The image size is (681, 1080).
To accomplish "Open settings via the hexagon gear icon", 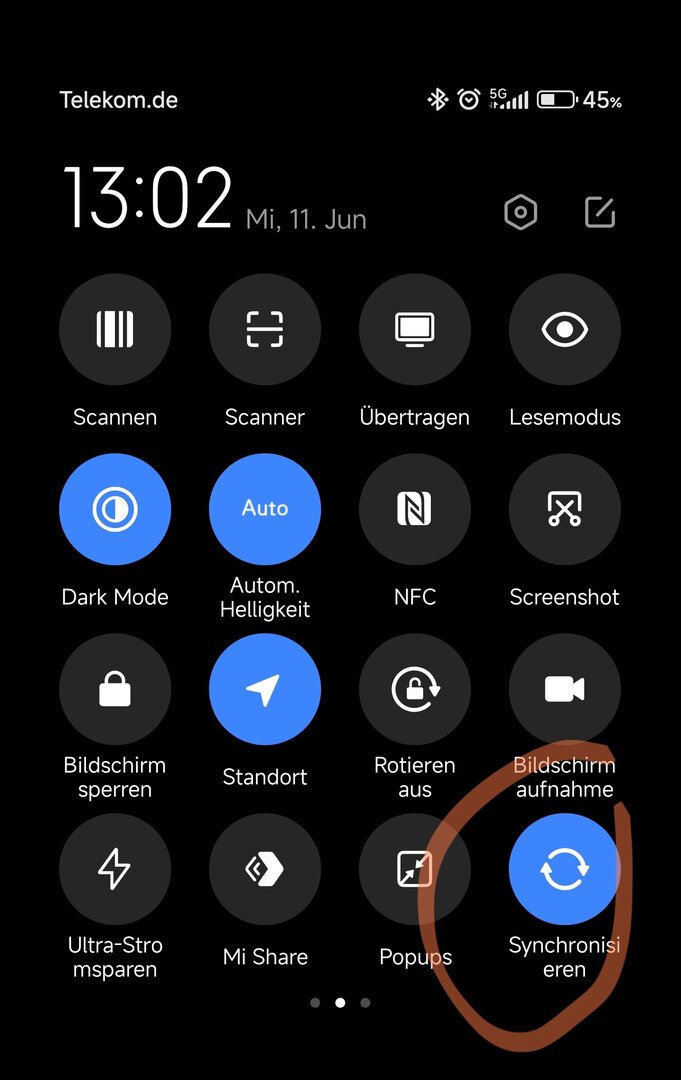I will [x=520, y=212].
